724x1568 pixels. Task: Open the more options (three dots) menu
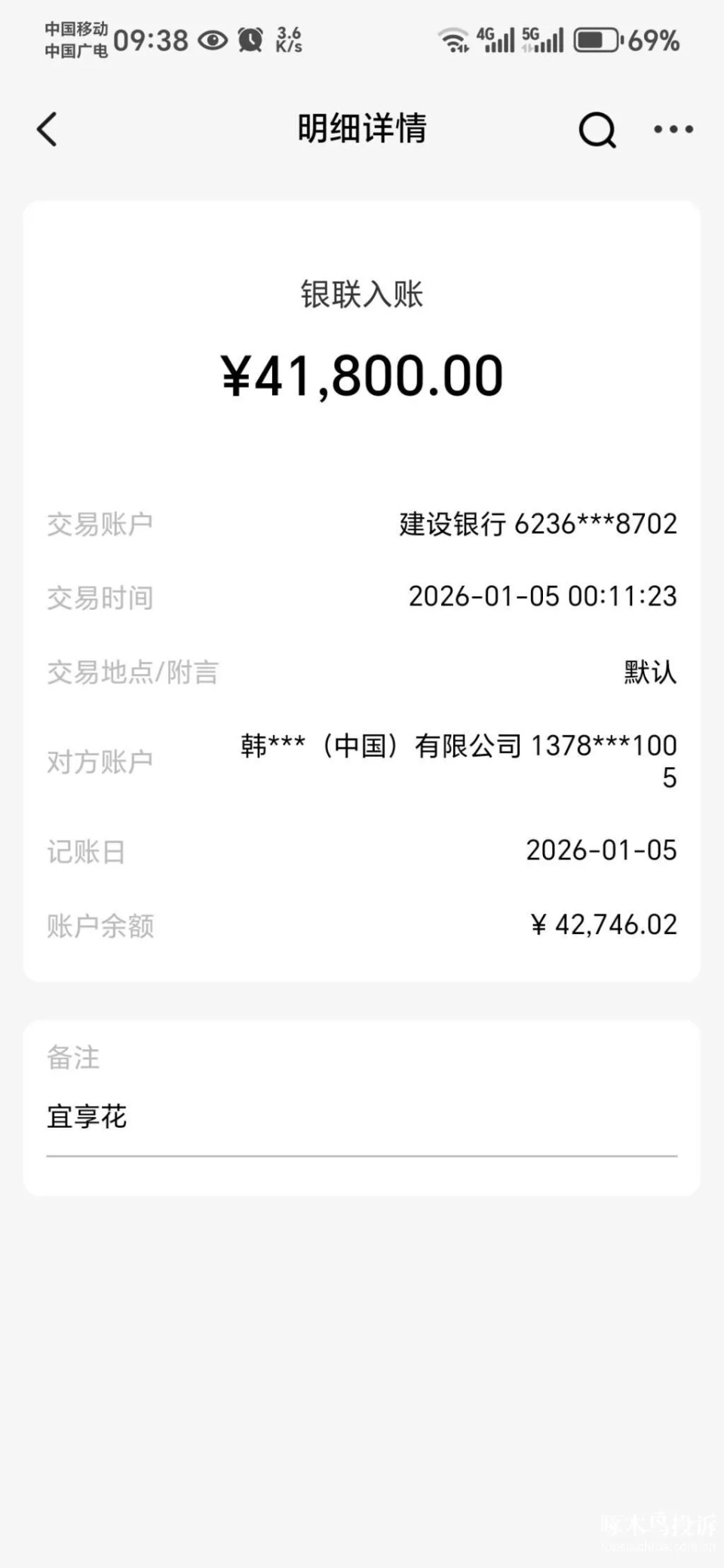pos(673,129)
